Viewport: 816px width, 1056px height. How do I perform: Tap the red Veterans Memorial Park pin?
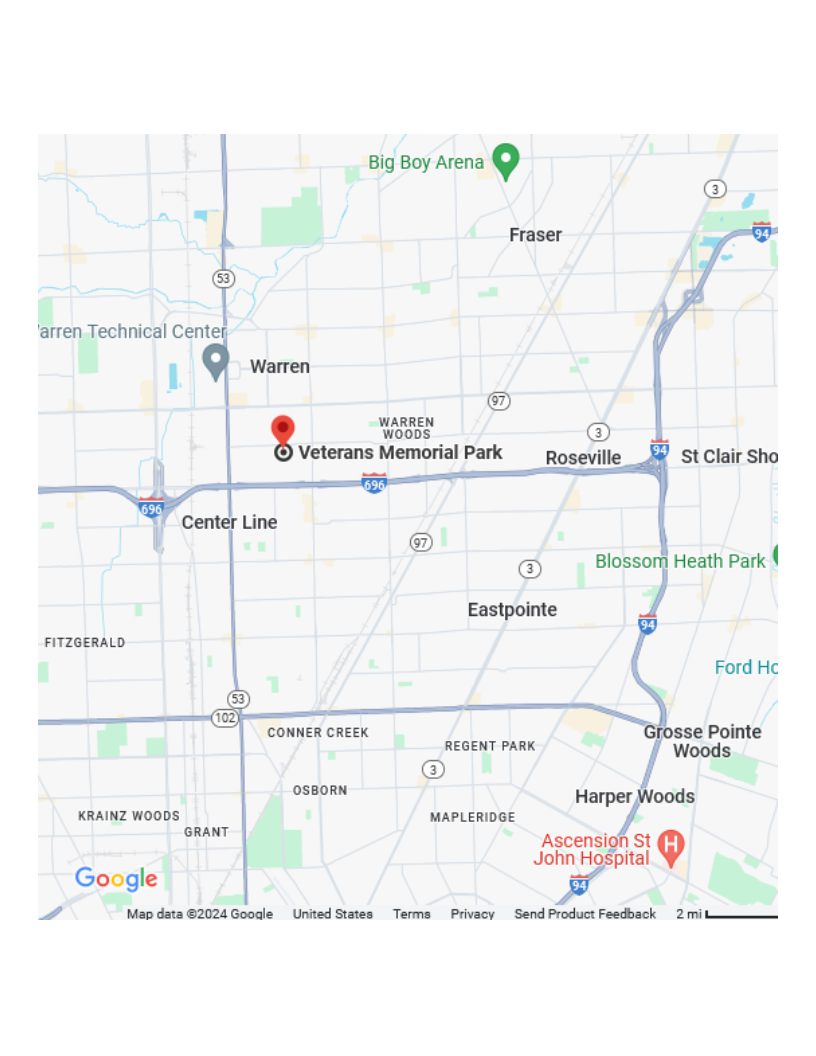click(283, 430)
